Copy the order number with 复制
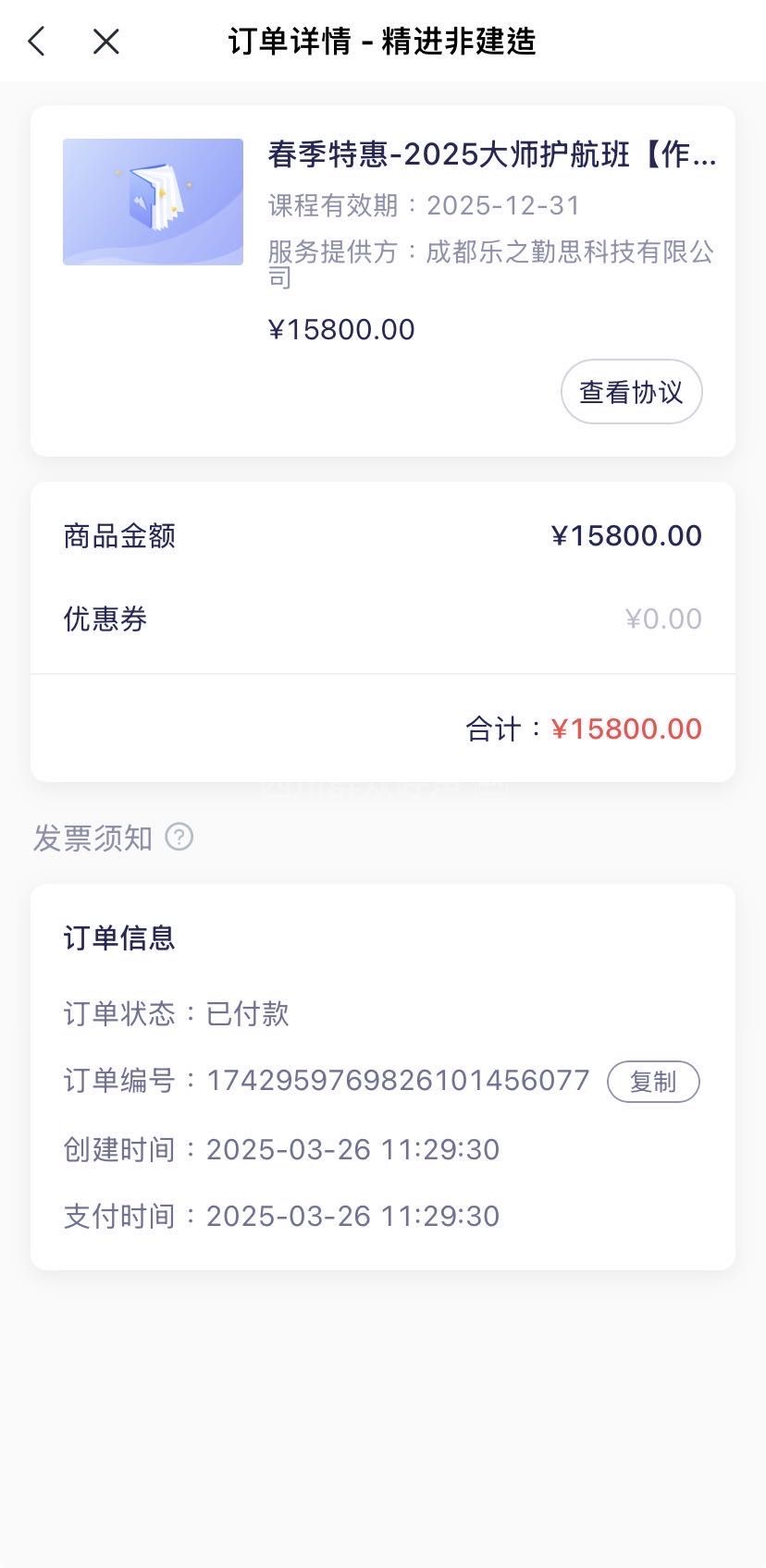Image resolution: width=766 pixels, height=1568 pixels. tap(652, 1082)
